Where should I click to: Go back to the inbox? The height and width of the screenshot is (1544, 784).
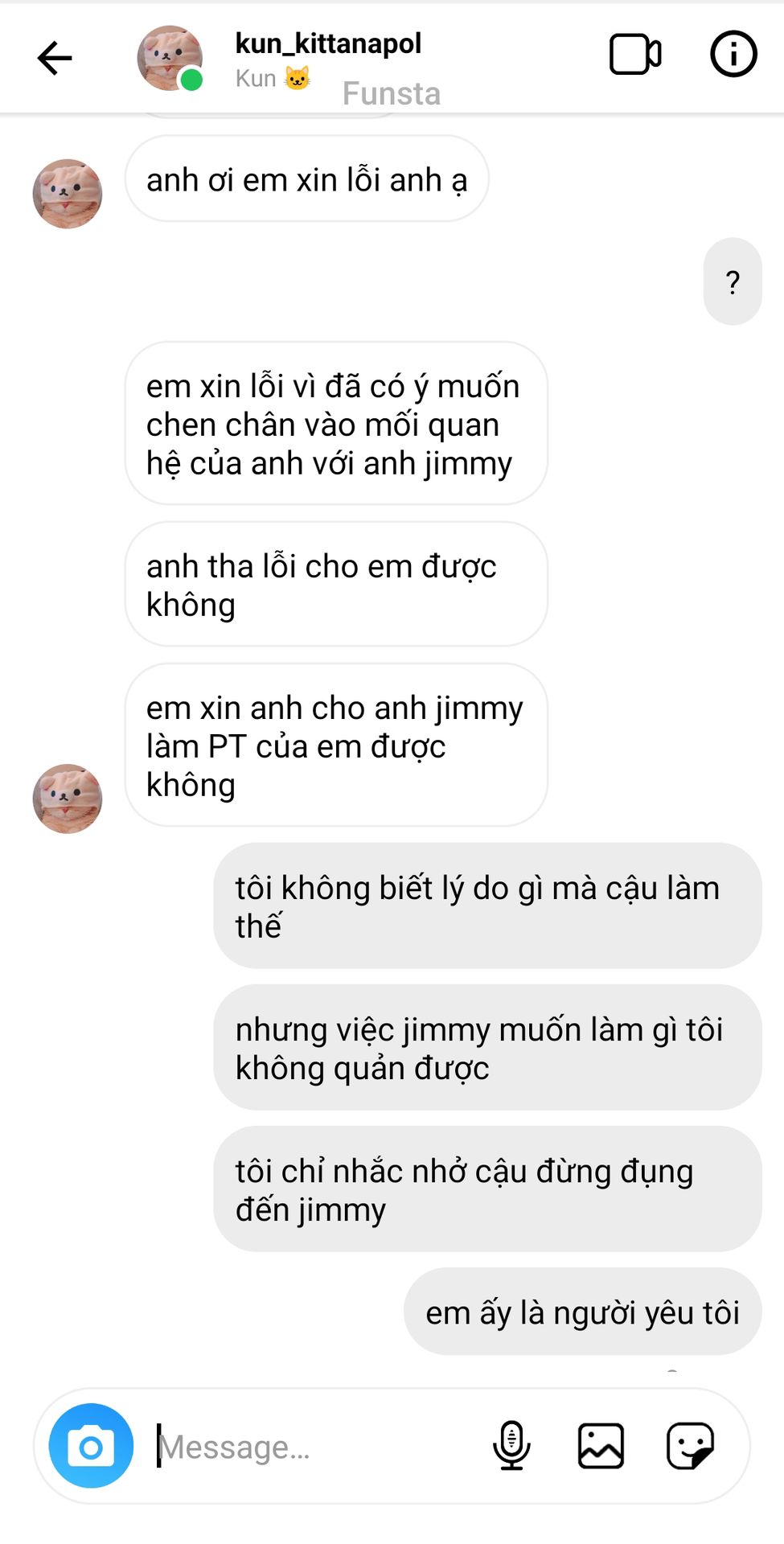(55, 58)
